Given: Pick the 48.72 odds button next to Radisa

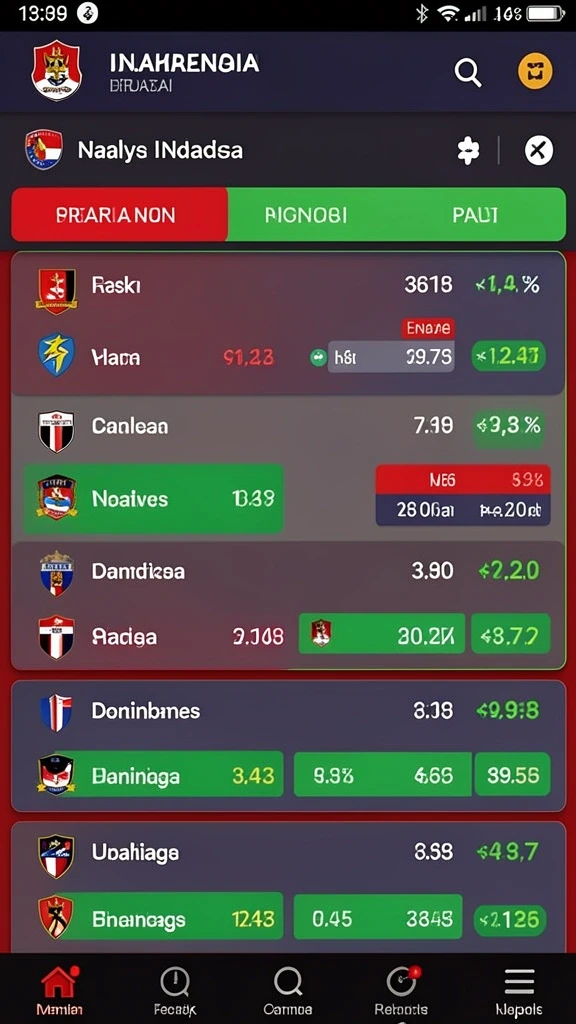Looking at the screenshot, I should point(511,634).
